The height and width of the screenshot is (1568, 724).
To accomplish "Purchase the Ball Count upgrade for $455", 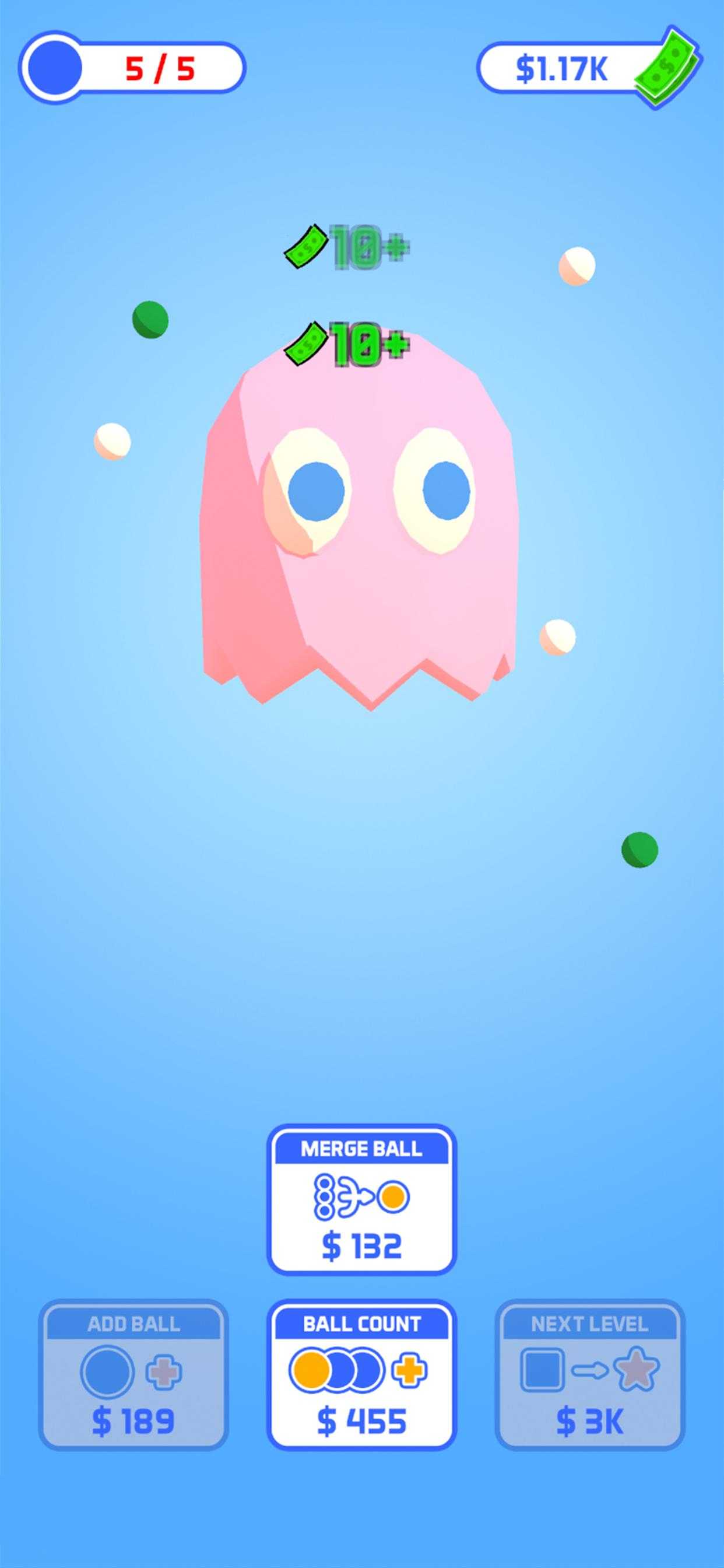I will tap(361, 1374).
